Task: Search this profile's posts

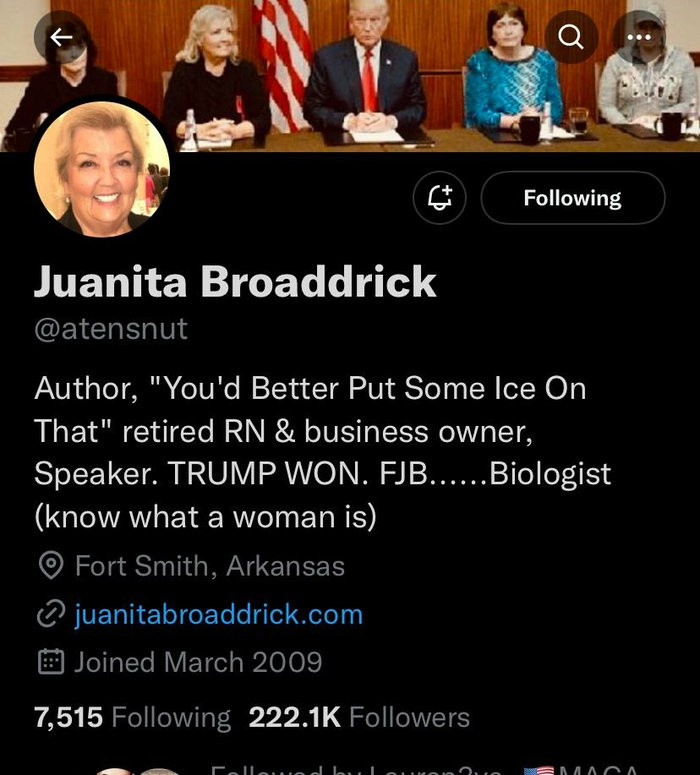Action: pyautogui.click(x=571, y=37)
